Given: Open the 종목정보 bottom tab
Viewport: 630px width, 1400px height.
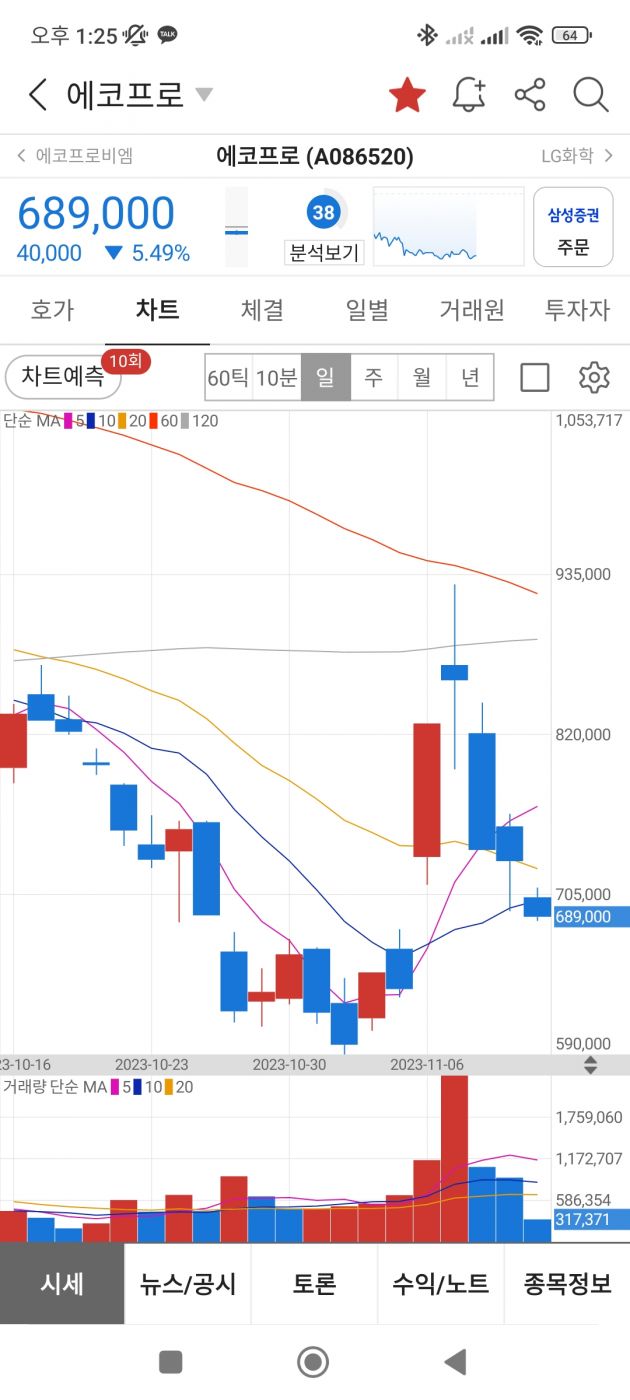Looking at the screenshot, I should [567, 1284].
